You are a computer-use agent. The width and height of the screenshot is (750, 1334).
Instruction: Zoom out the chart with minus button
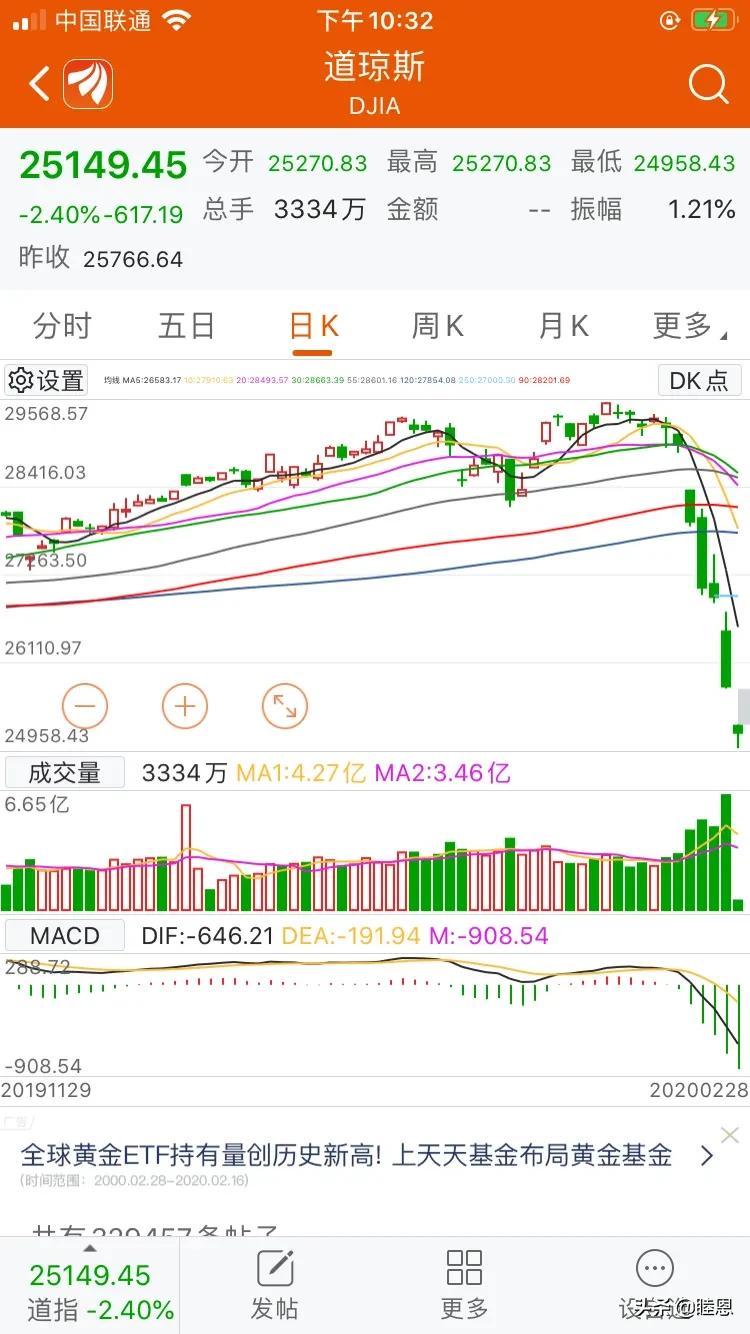[x=84, y=707]
